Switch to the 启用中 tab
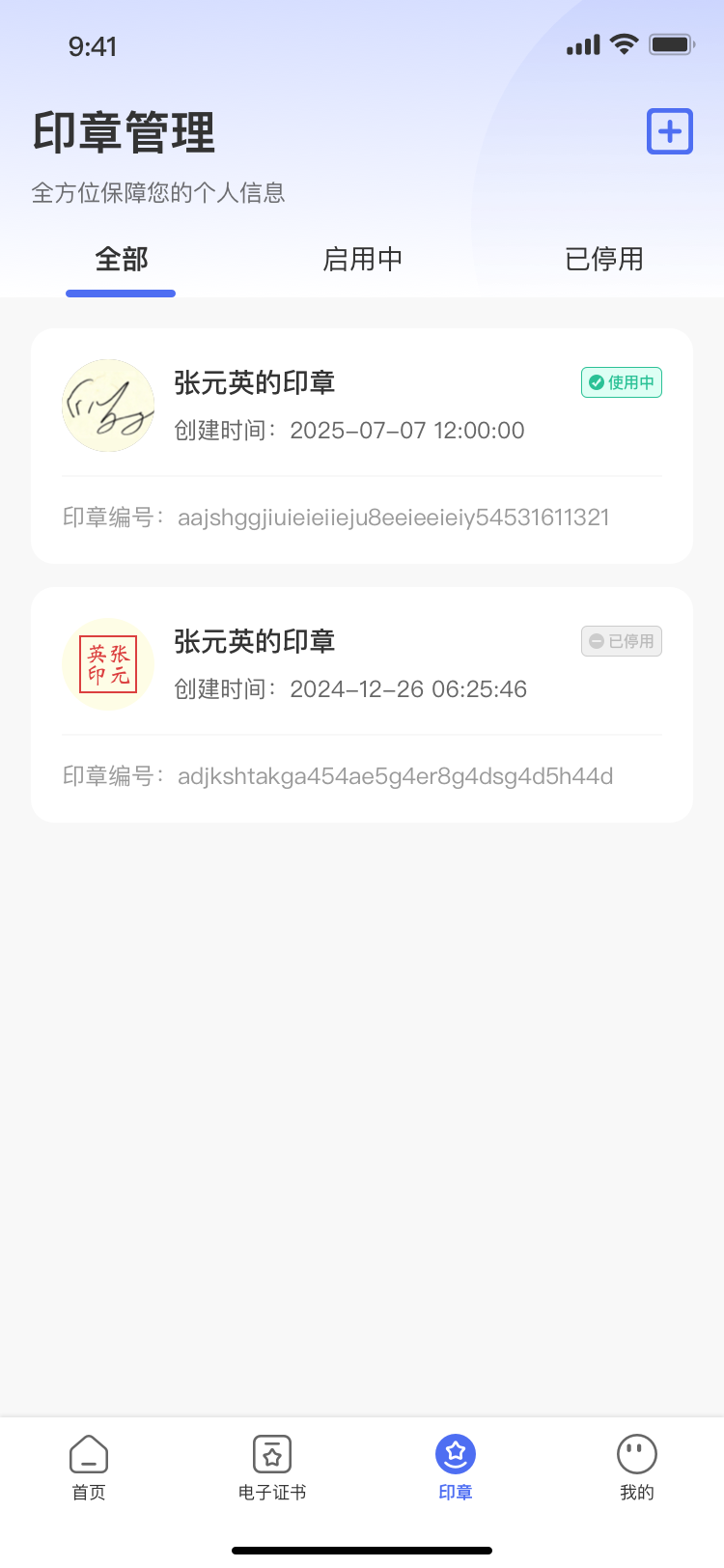This screenshot has width=724, height=1568. 362,259
